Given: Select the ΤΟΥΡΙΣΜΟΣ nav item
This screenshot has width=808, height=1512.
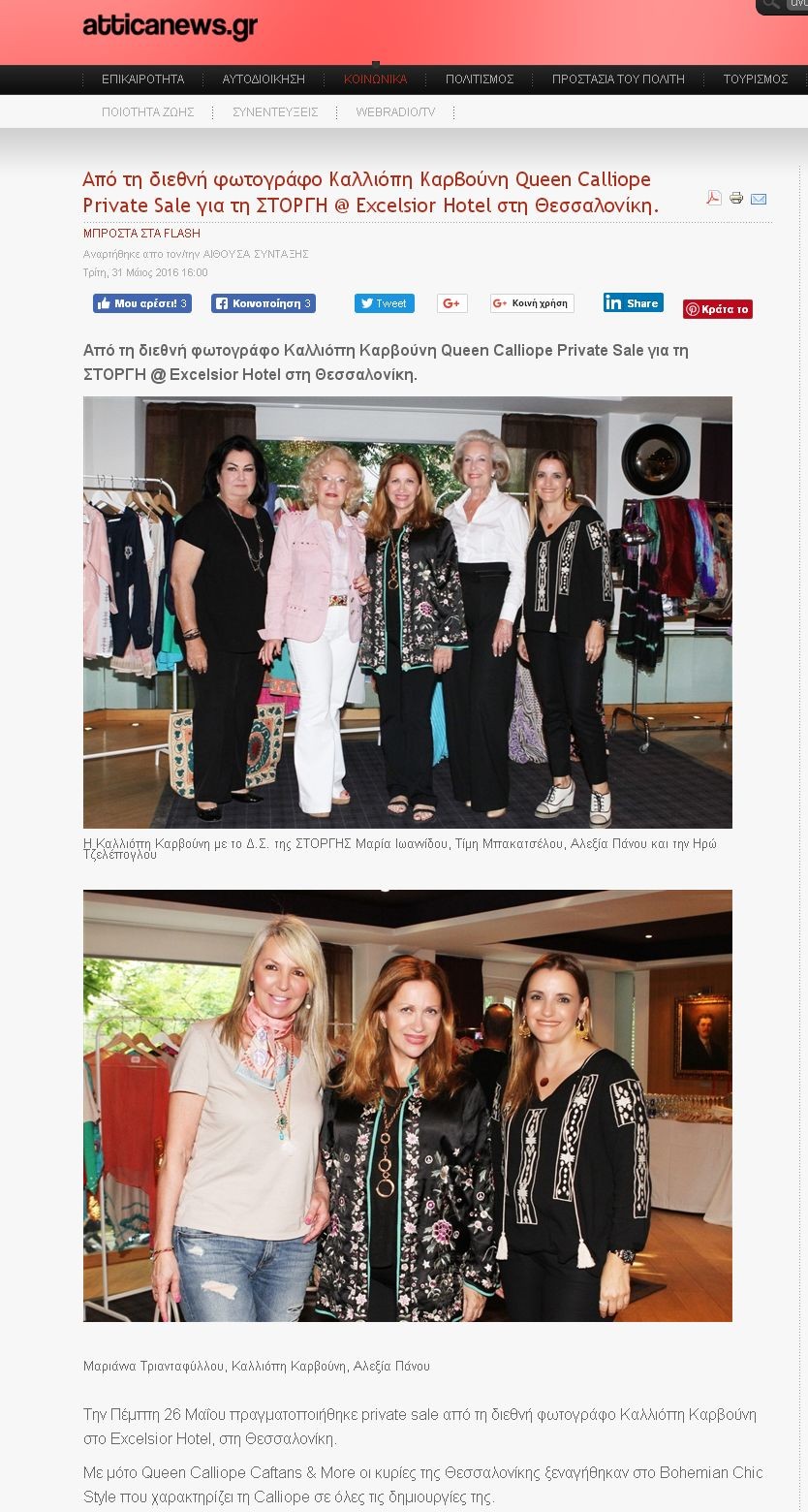Looking at the screenshot, I should [x=755, y=79].
